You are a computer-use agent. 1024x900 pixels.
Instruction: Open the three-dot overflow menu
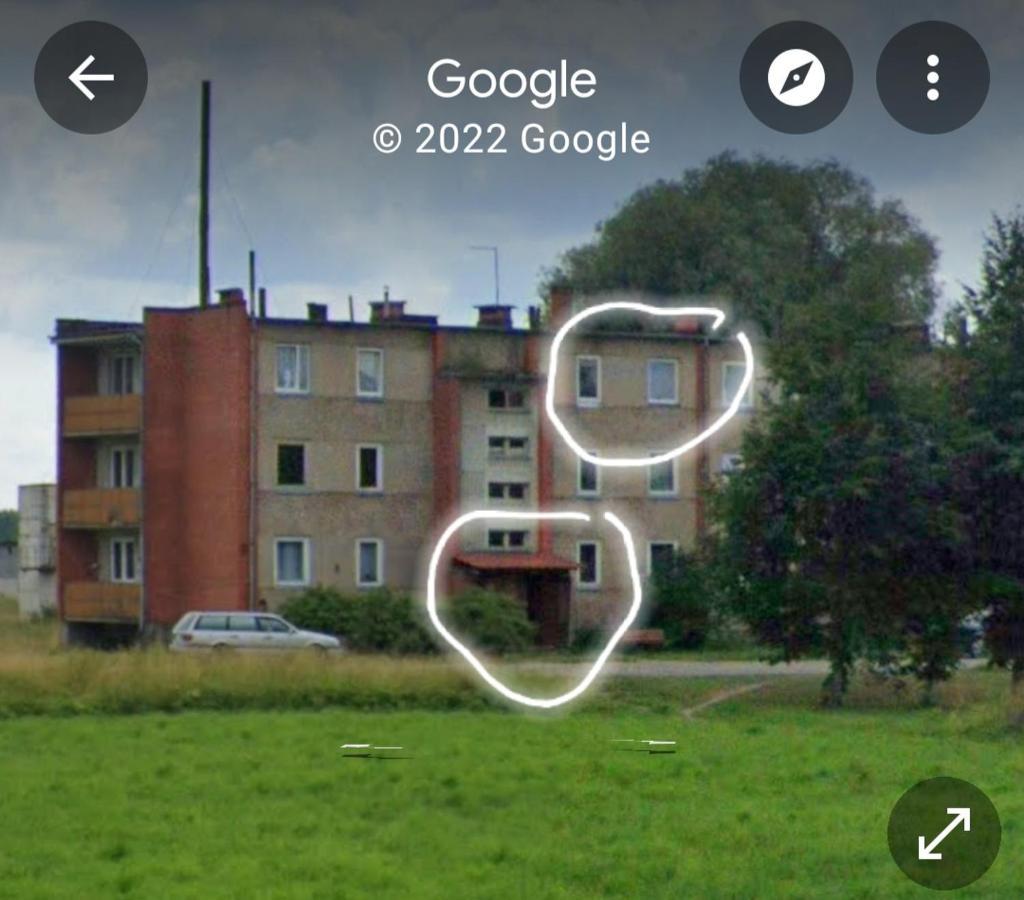tap(932, 77)
